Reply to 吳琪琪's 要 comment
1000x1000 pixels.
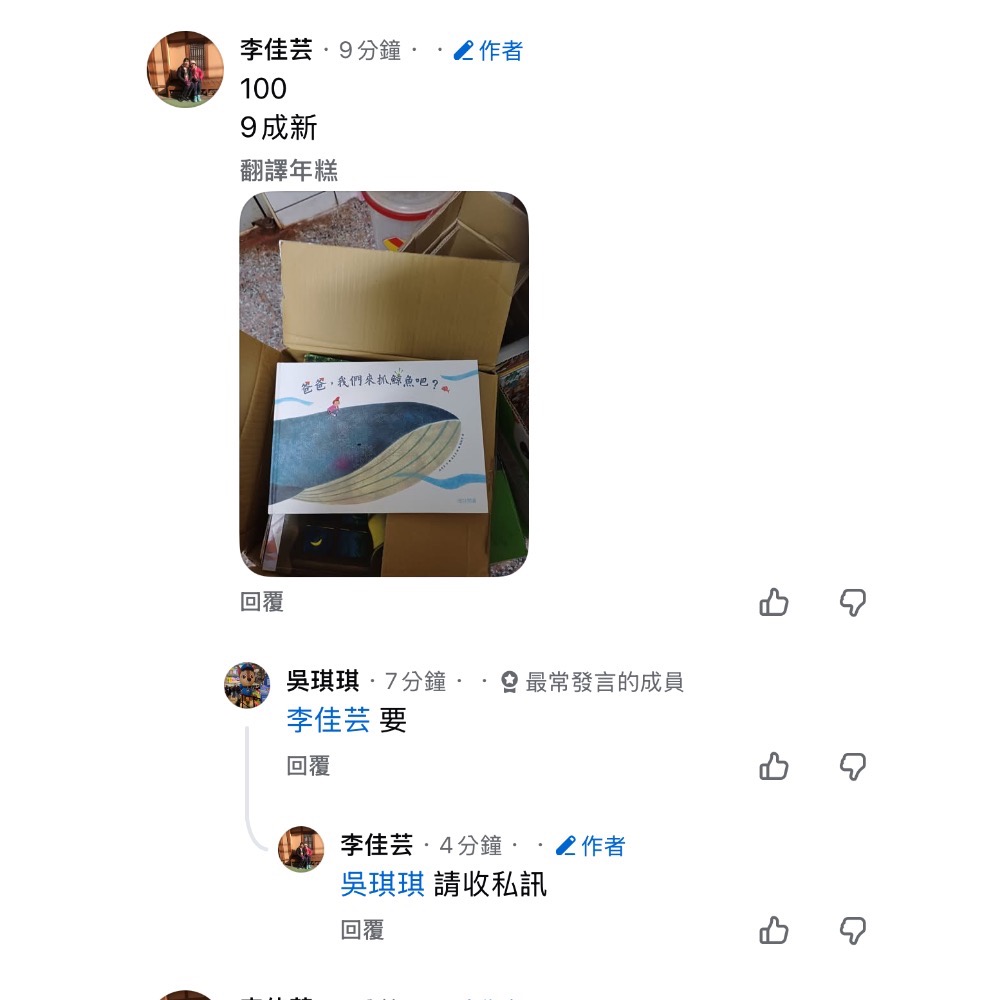point(308,766)
